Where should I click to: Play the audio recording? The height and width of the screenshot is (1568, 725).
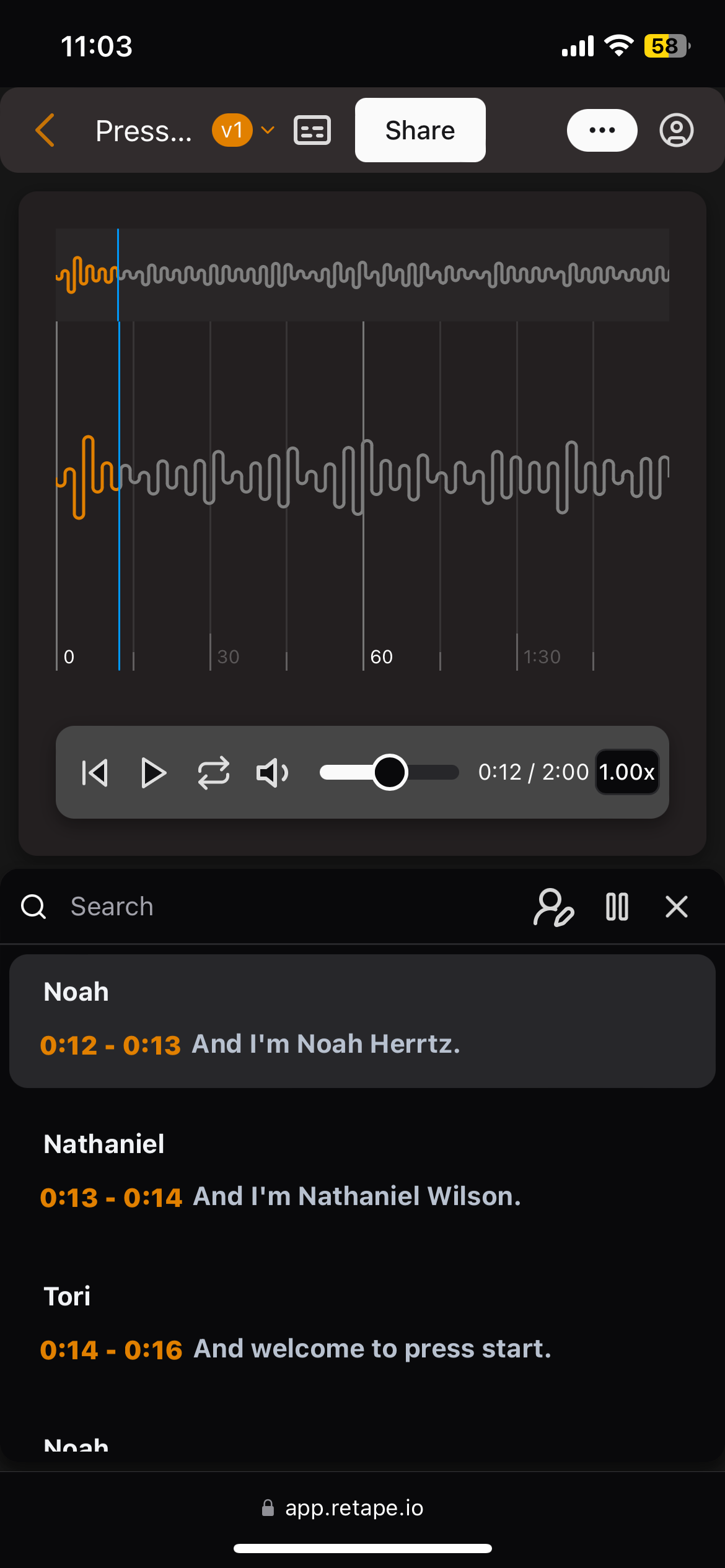point(153,772)
